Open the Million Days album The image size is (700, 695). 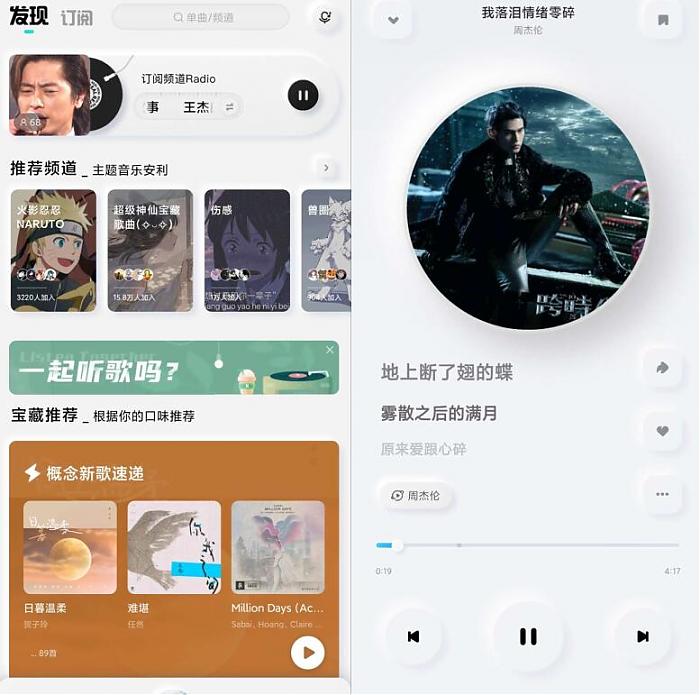(x=278, y=548)
